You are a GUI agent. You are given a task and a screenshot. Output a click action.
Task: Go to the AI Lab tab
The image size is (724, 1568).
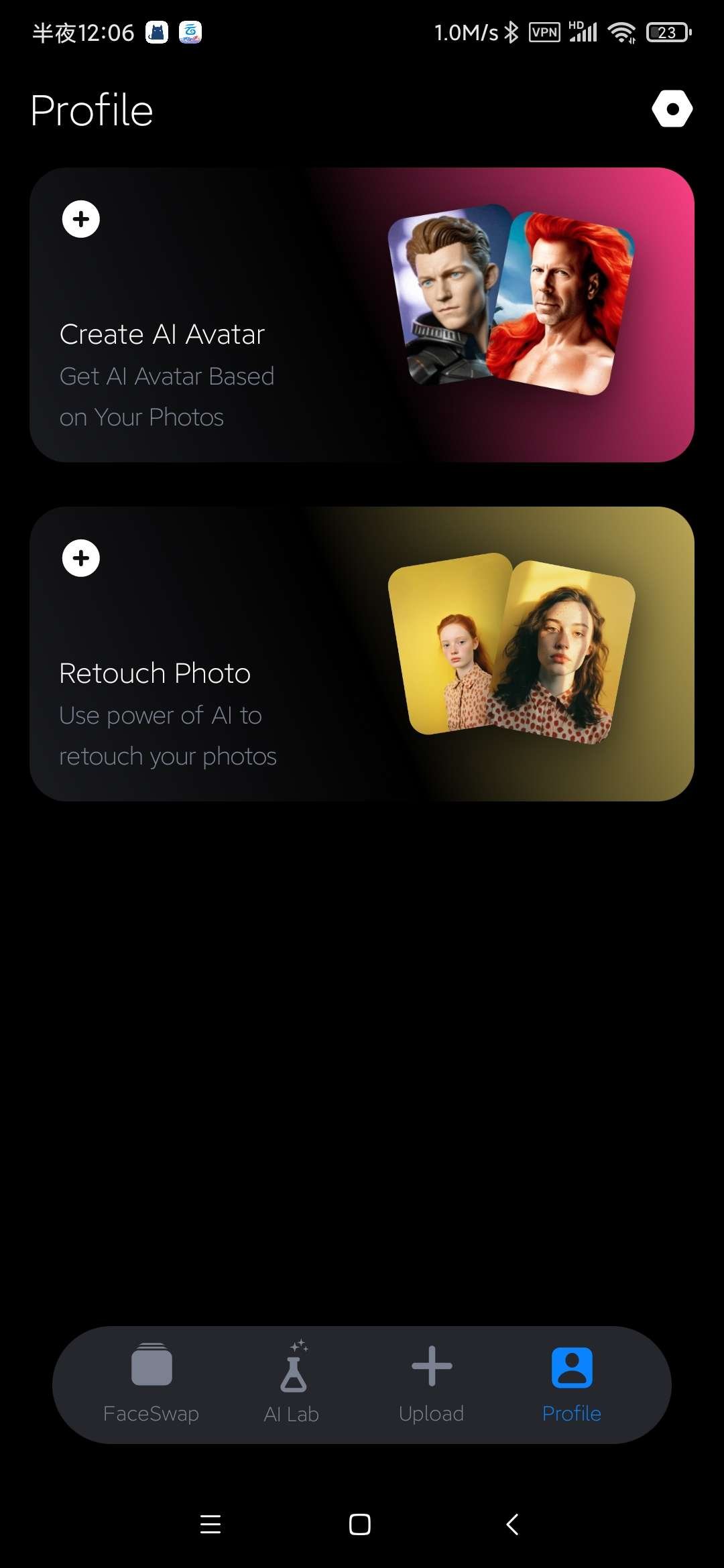(x=292, y=1384)
